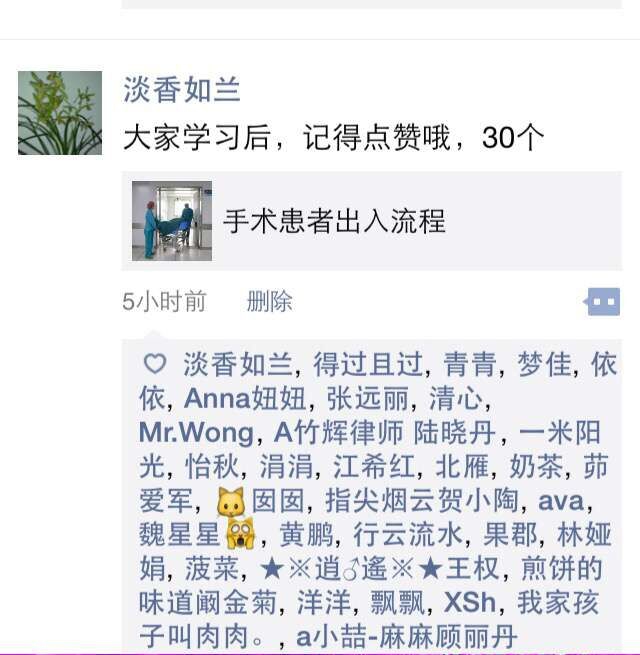Screen dimensions: 640x655
Task: Open the like and comment bubble menu
Action: [603, 301]
